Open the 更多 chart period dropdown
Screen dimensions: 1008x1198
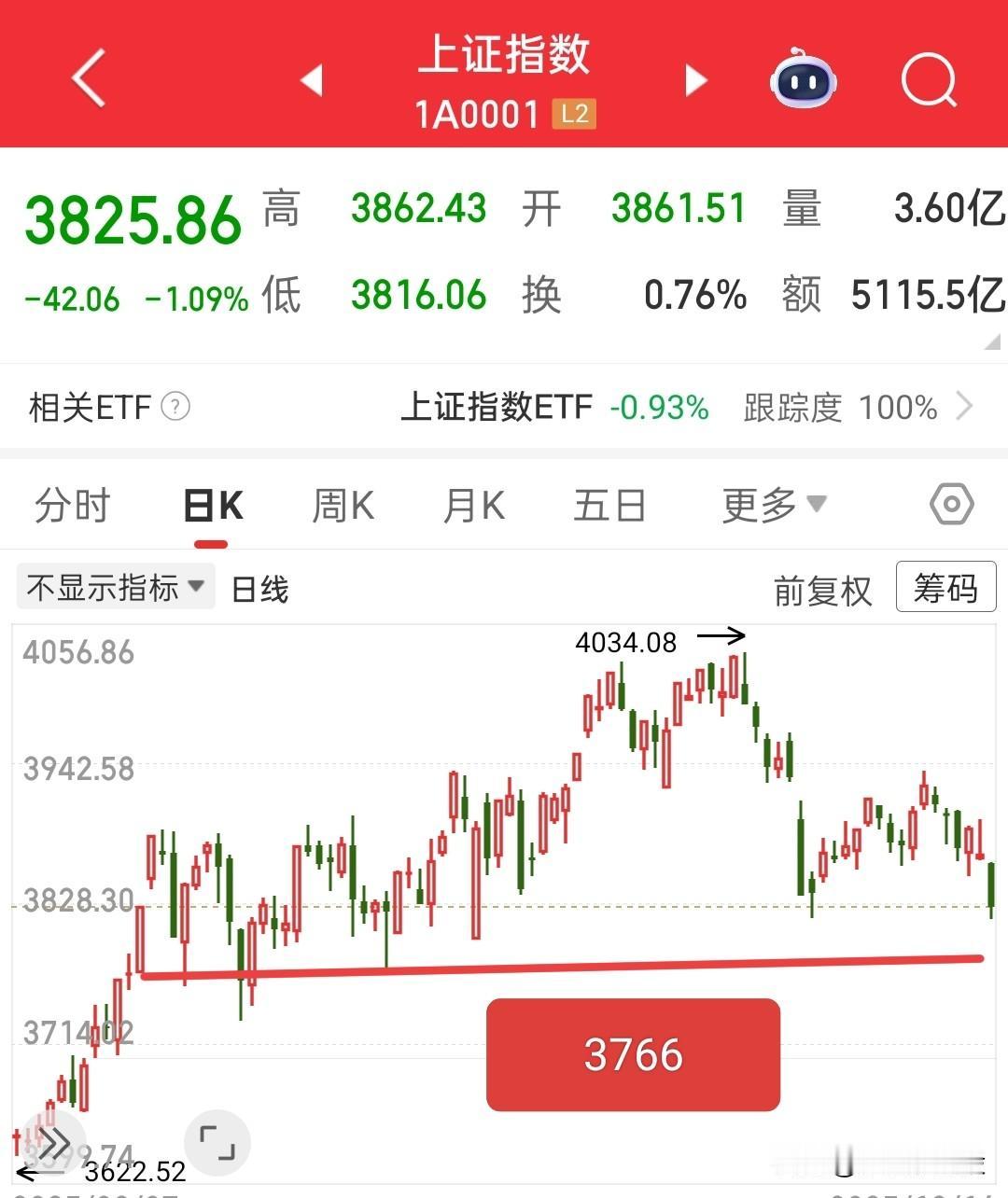773,504
